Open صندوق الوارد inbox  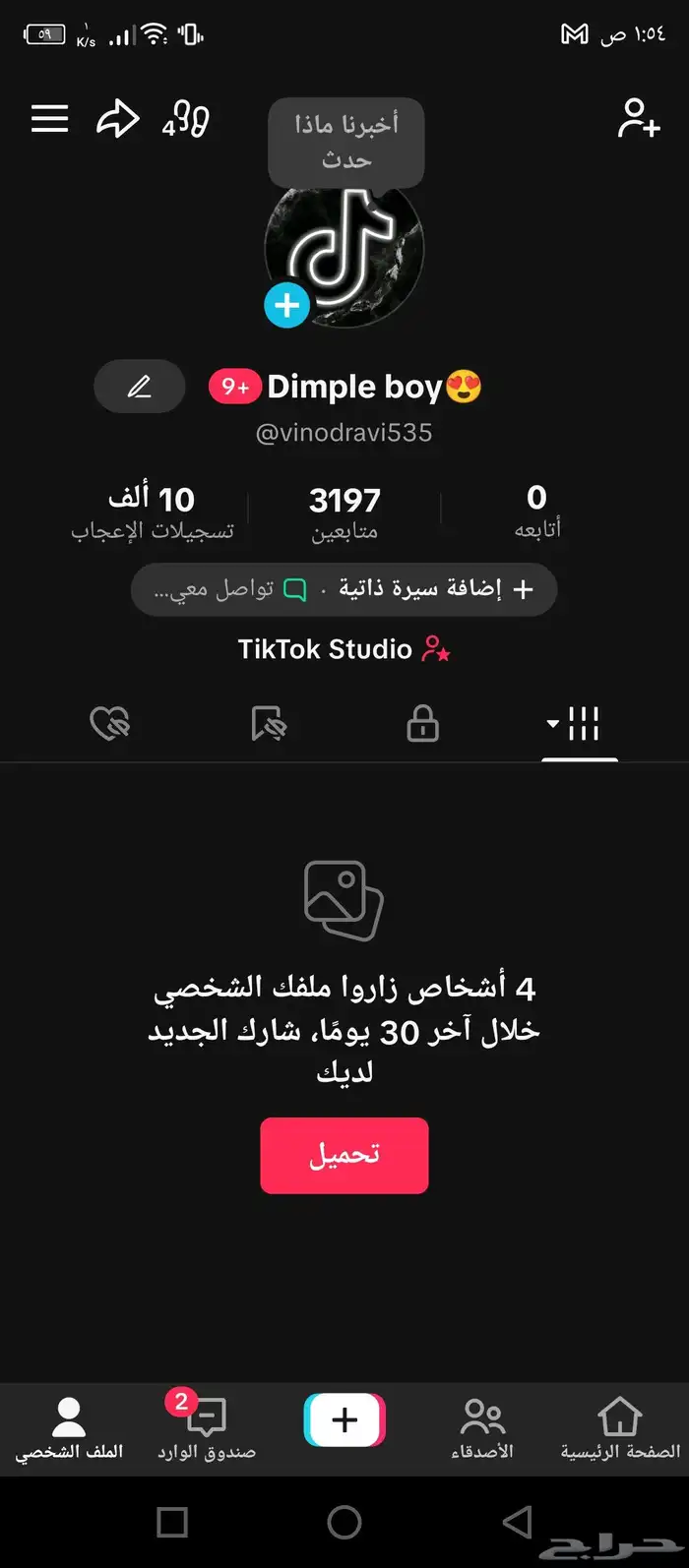(207, 1429)
